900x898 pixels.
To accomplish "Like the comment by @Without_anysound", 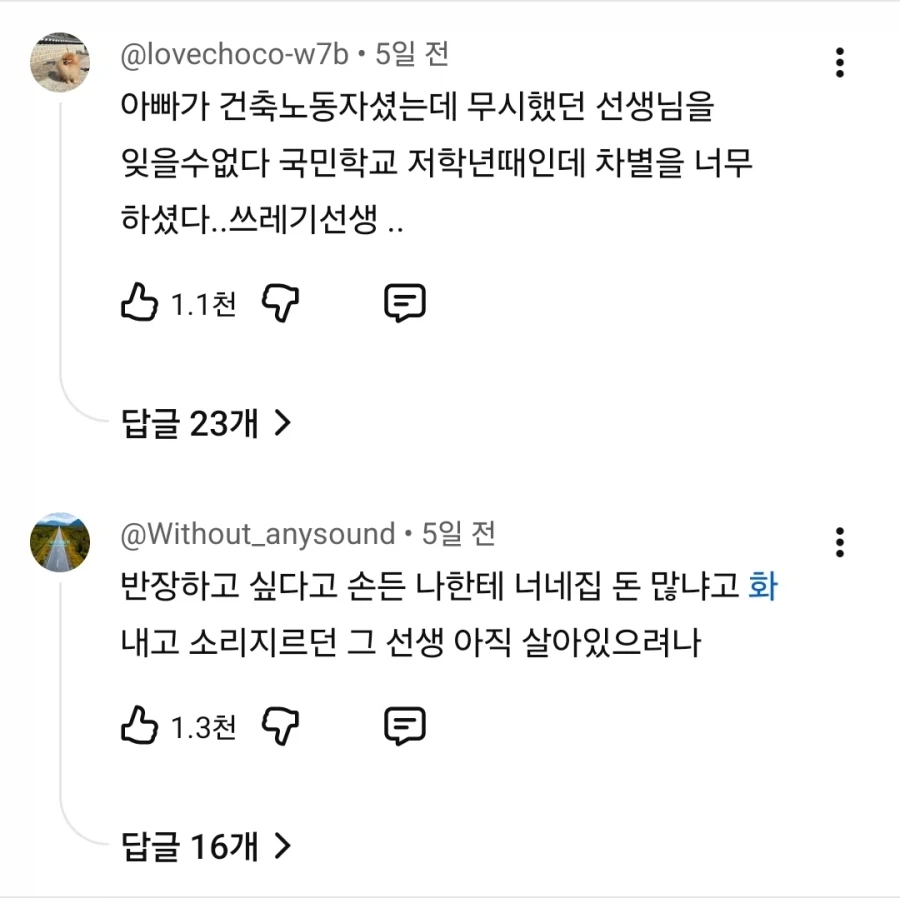I will [139, 726].
